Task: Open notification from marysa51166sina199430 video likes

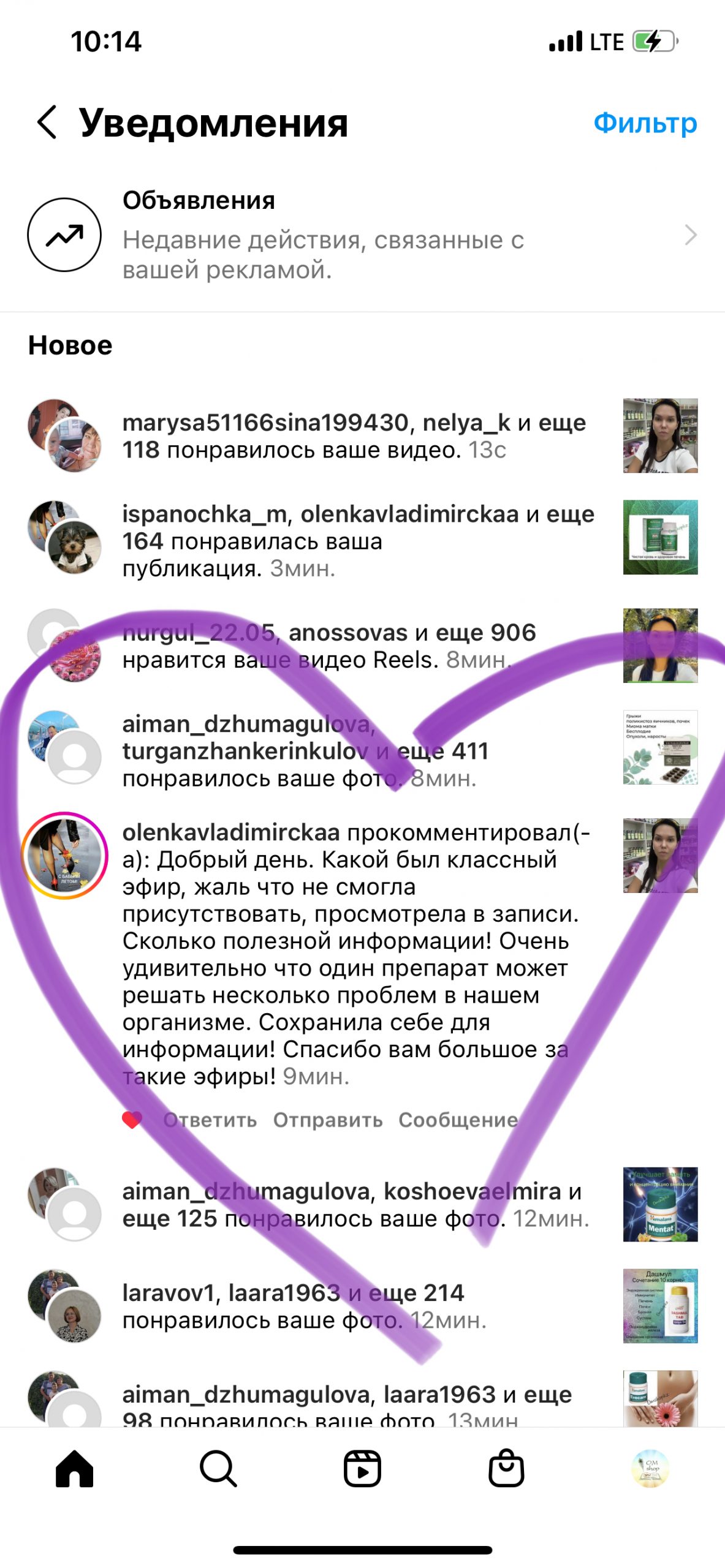Action: pos(354,436)
